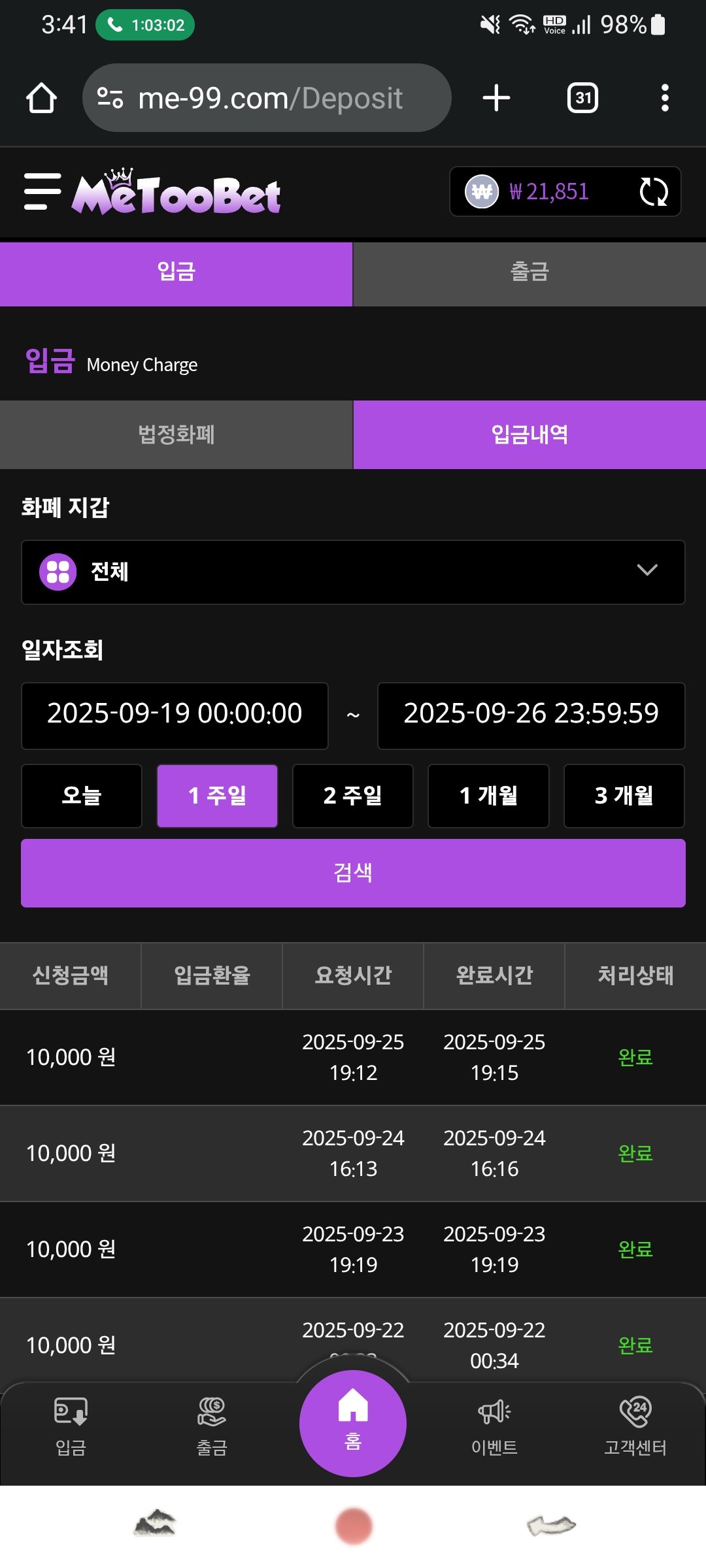The height and width of the screenshot is (1568, 706).
Task: Select the 입금내역 tab
Action: pos(529,434)
